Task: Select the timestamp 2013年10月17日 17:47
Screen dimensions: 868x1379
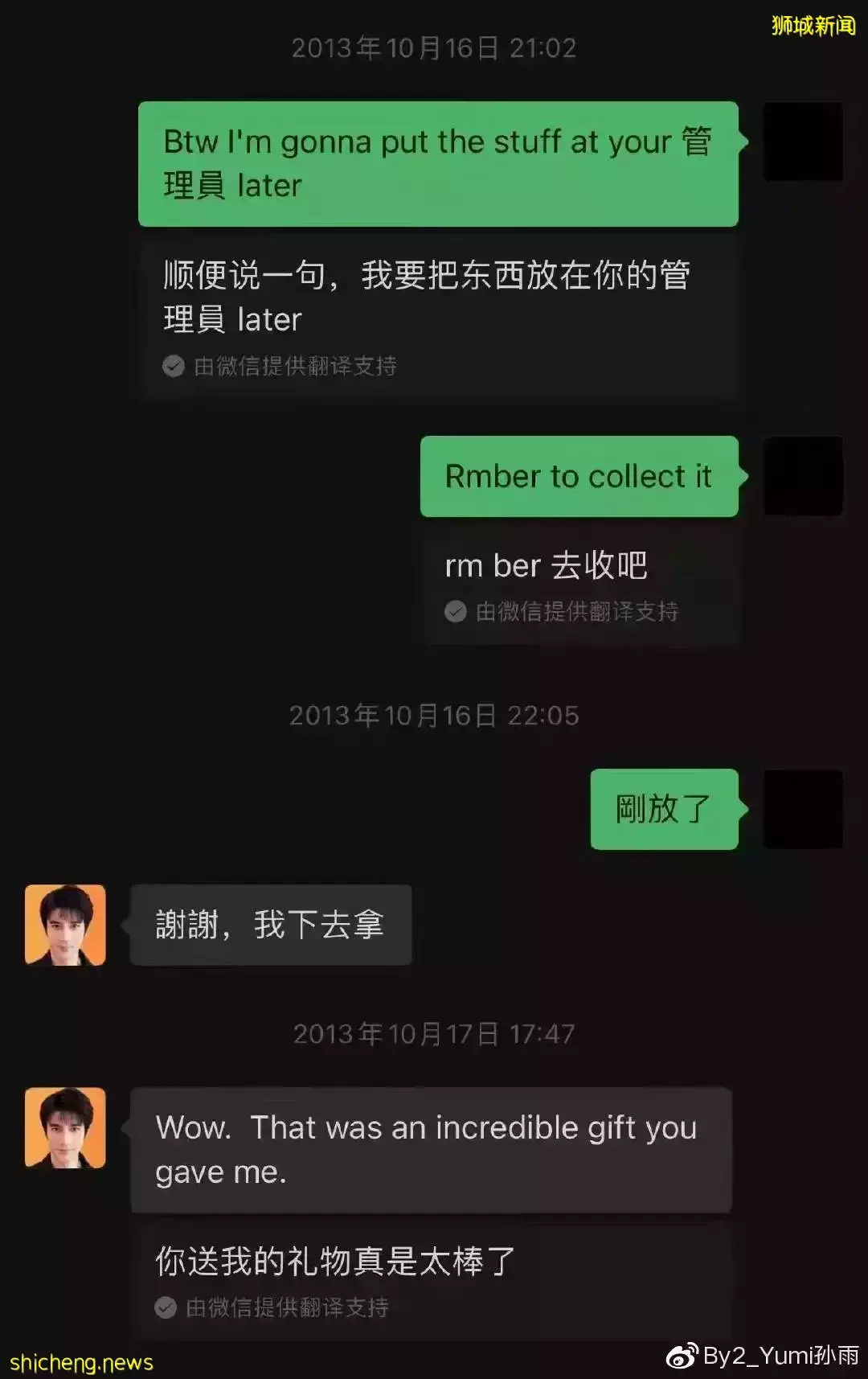Action: [x=434, y=1034]
